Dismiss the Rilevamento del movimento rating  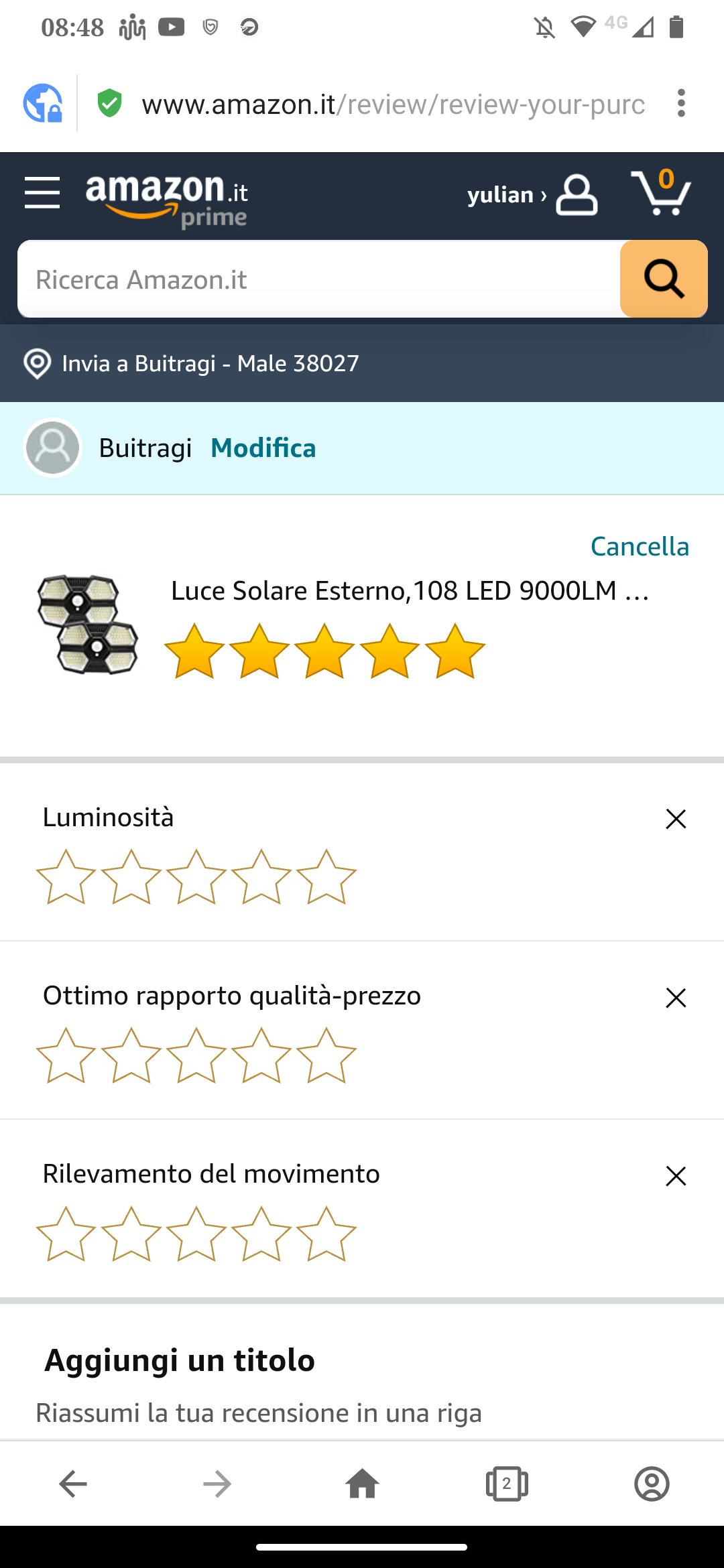pyautogui.click(x=676, y=1176)
